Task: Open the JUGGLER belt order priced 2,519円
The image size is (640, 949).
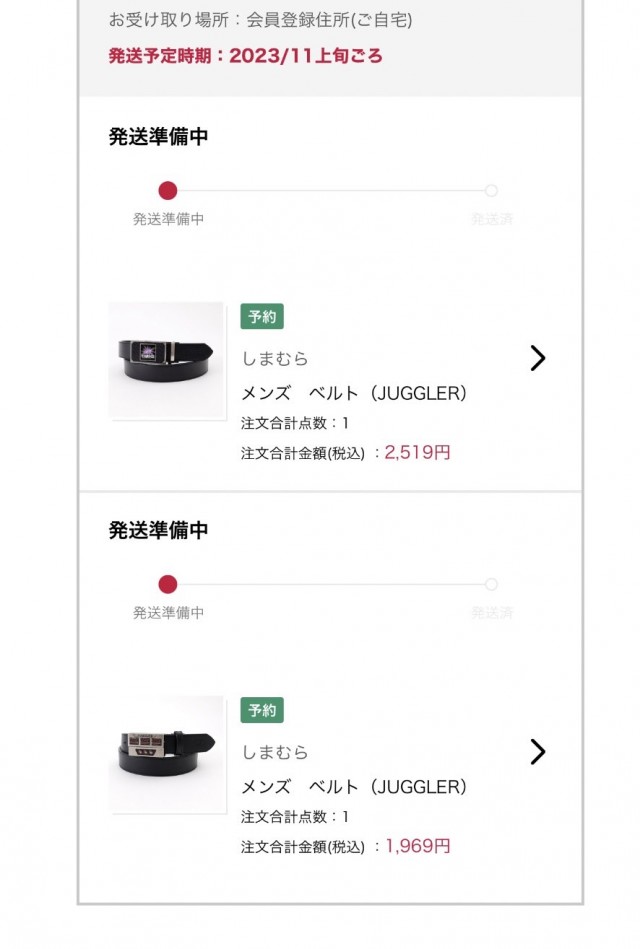Action: pyautogui.click(x=537, y=358)
